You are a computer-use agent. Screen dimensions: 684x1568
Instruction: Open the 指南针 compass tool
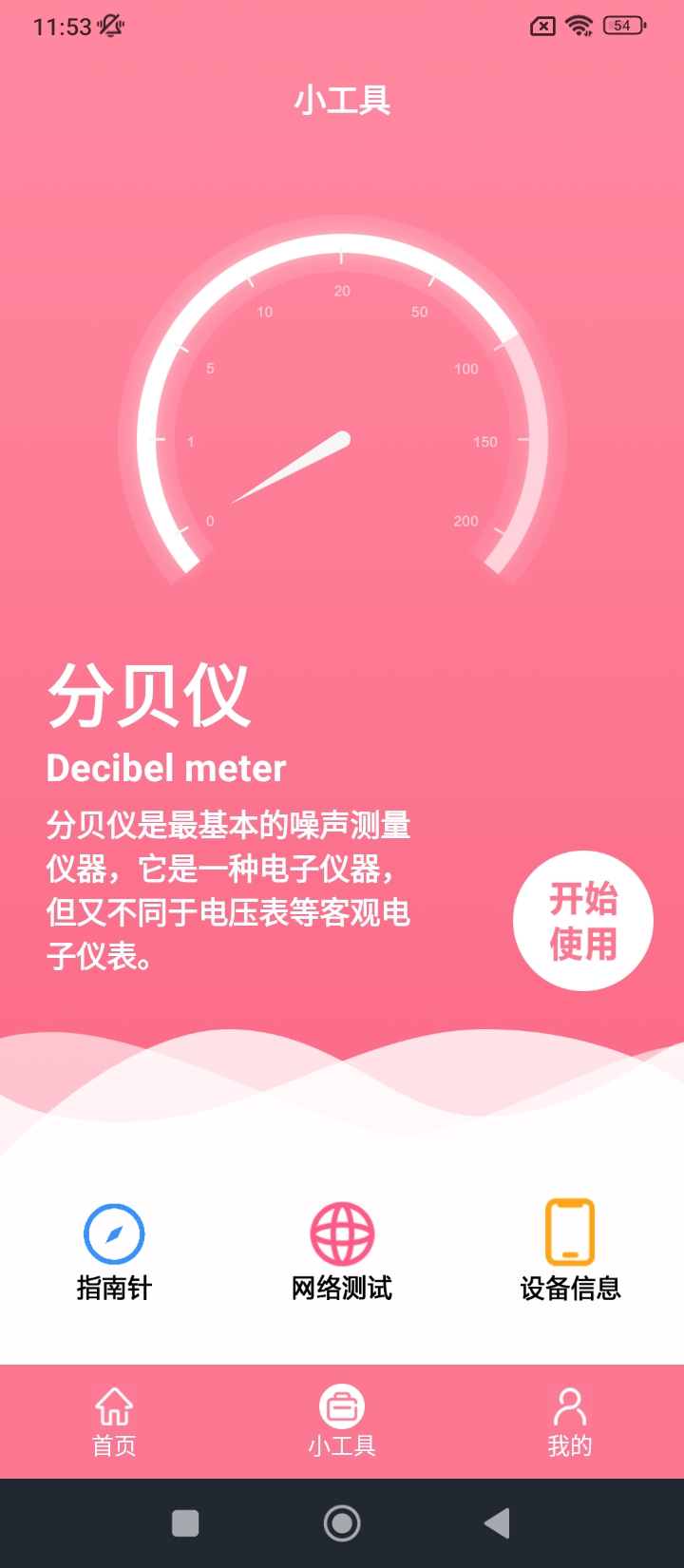(114, 1252)
